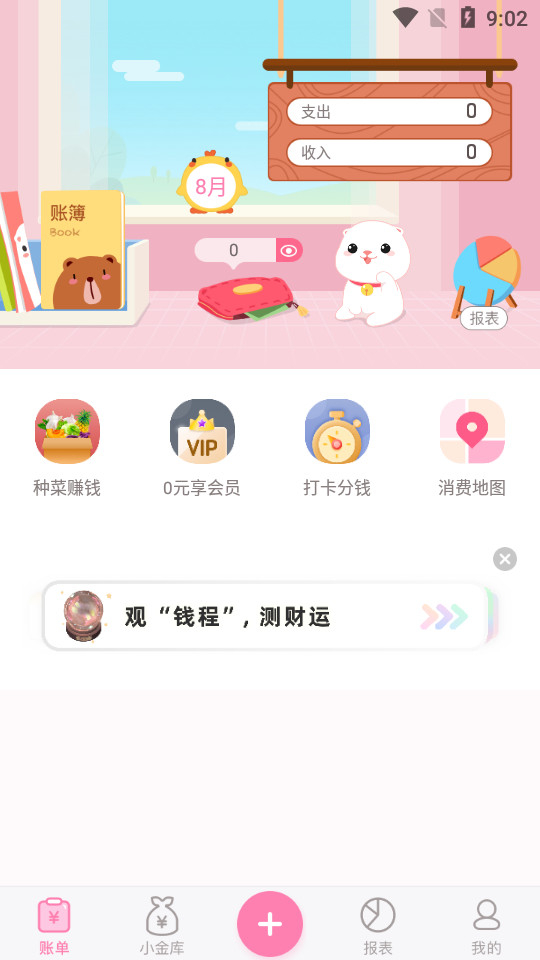Screen dimensions: 540x960
Task: Open the 账簿 account book
Action: point(82,250)
